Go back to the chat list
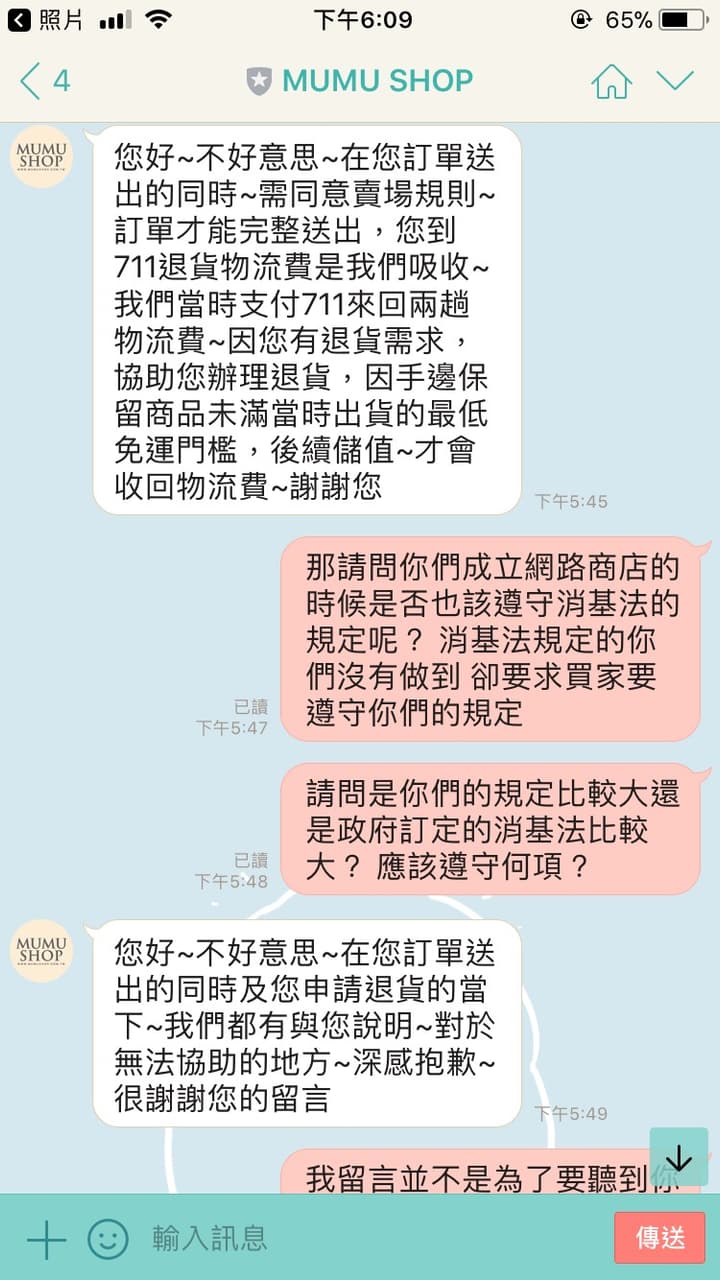This screenshot has width=720, height=1280. coord(44,81)
